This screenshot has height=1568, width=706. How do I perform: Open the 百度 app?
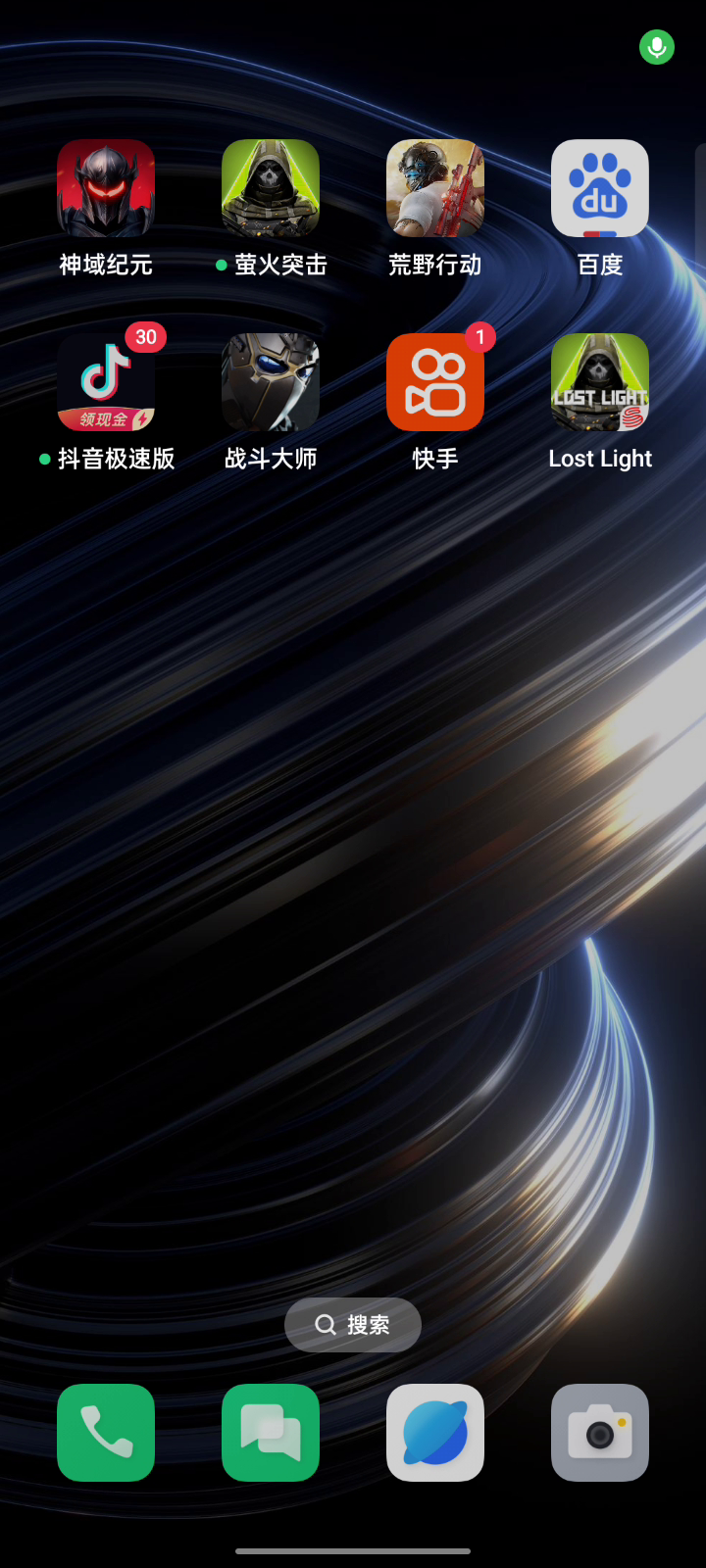600,188
